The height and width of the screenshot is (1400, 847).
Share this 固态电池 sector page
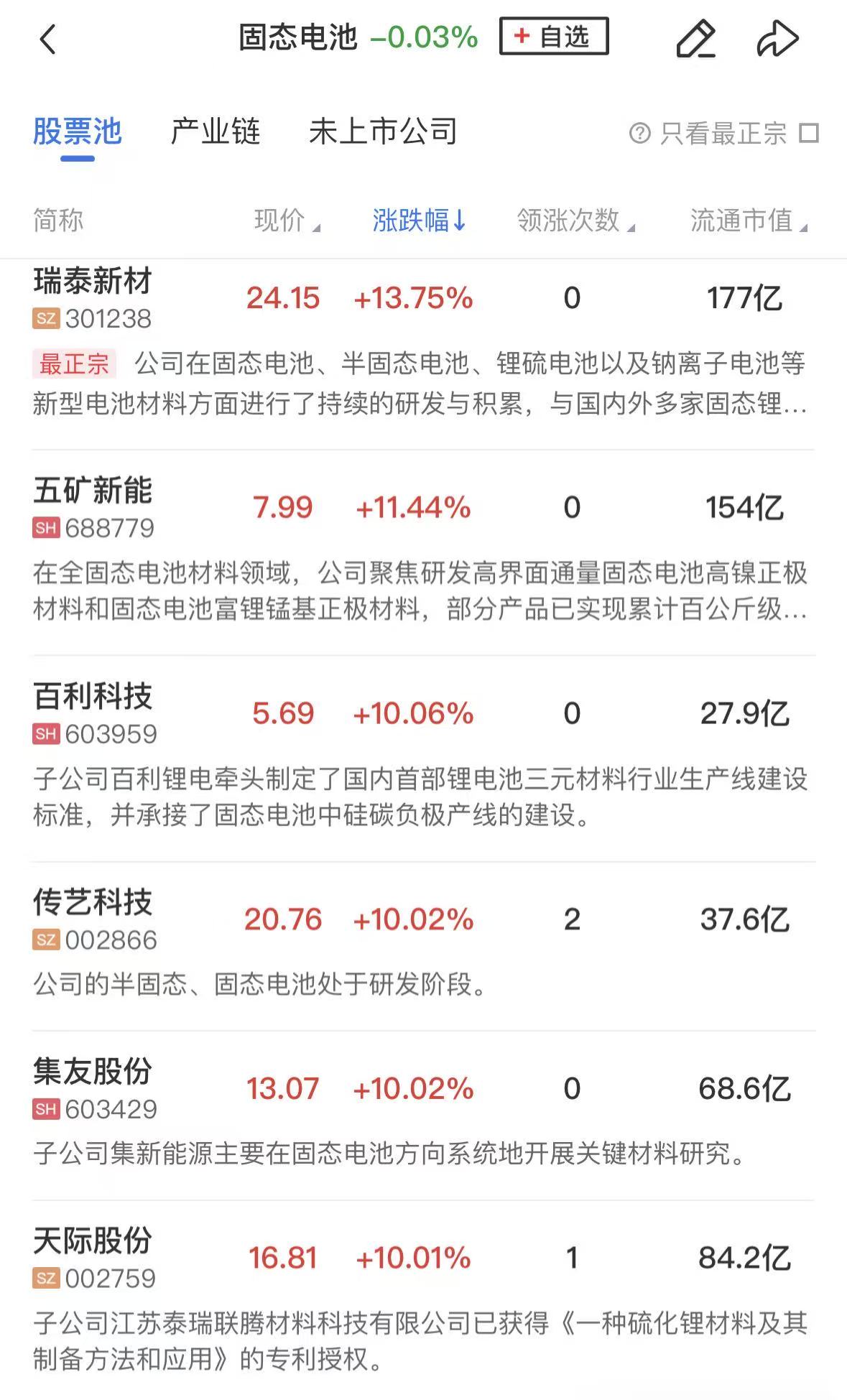click(777, 39)
